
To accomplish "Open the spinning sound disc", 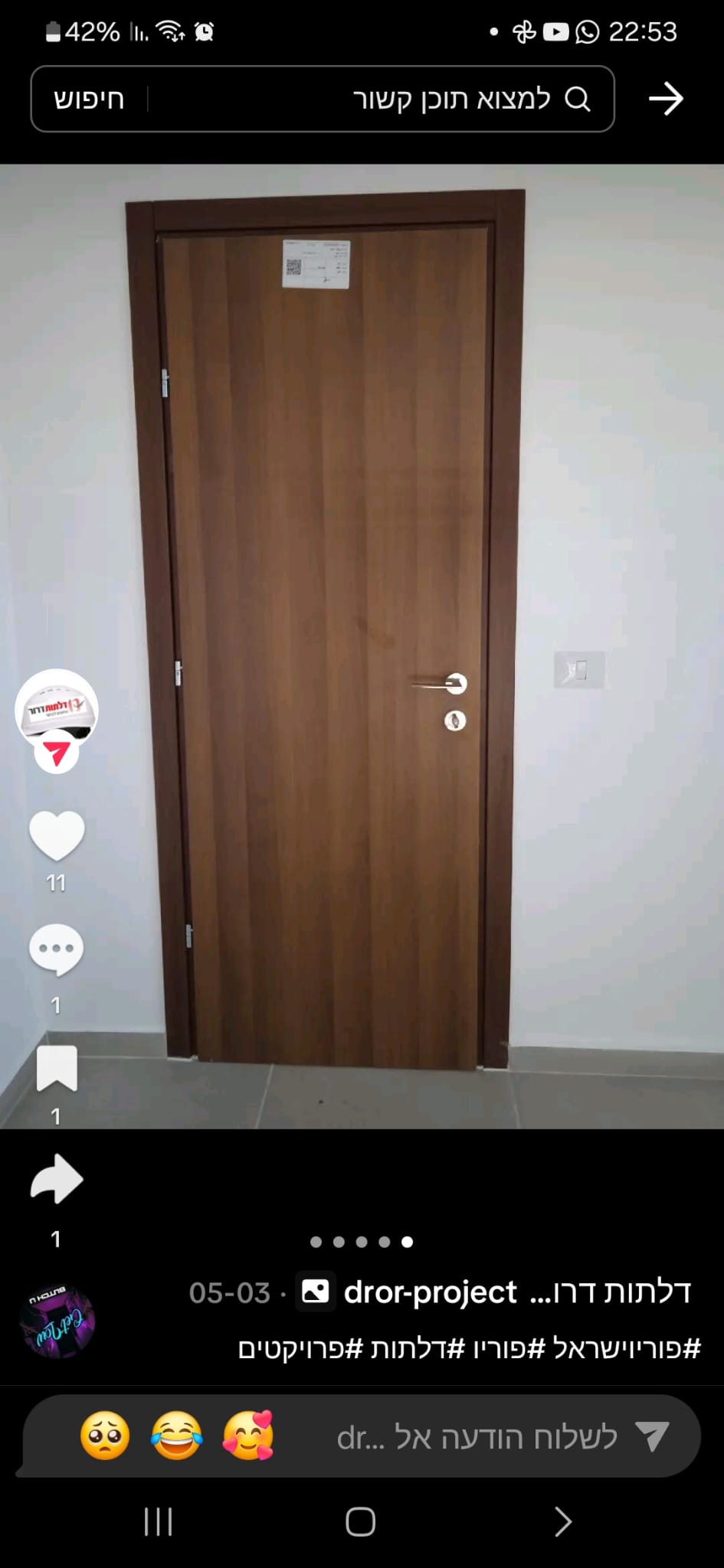I will click(57, 1321).
